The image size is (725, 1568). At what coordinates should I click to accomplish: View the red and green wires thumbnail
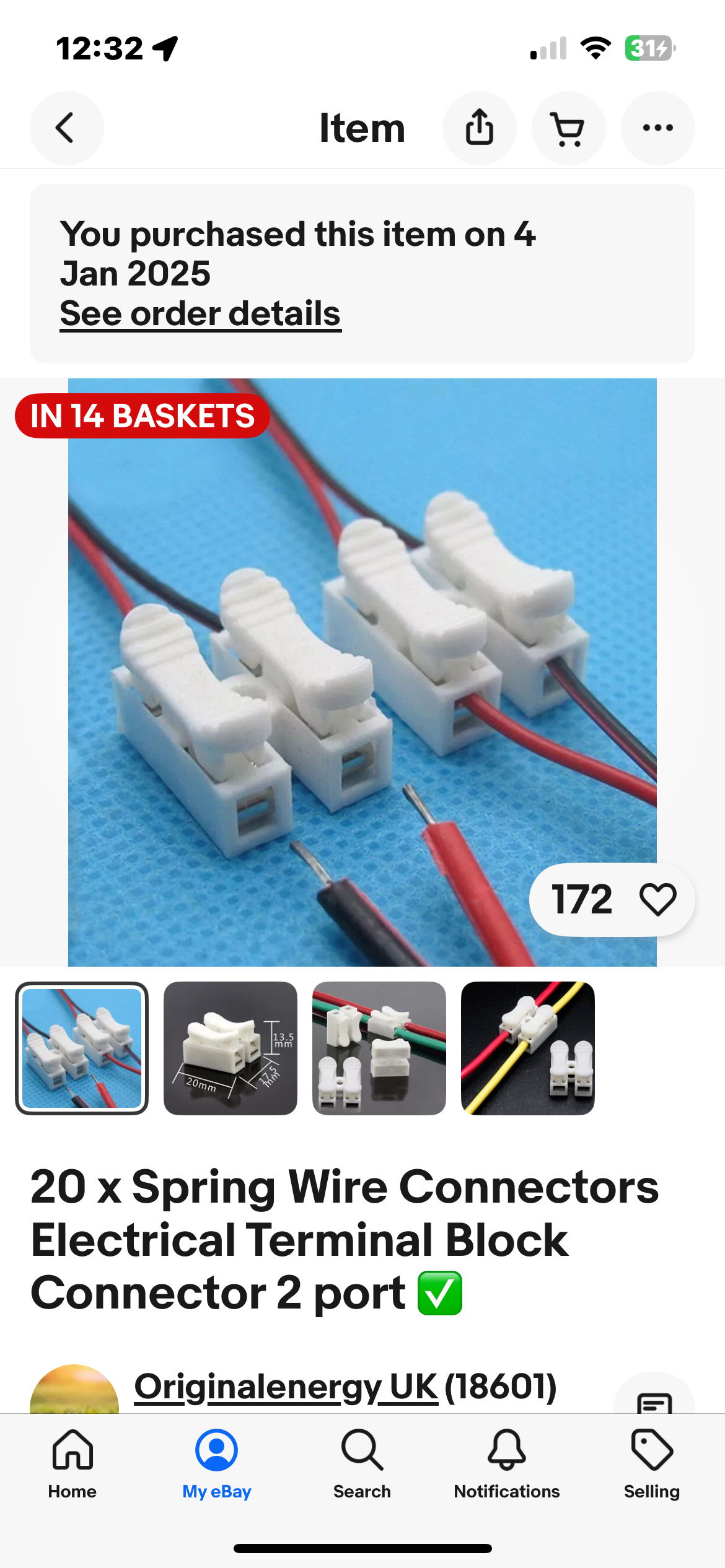(379, 1048)
